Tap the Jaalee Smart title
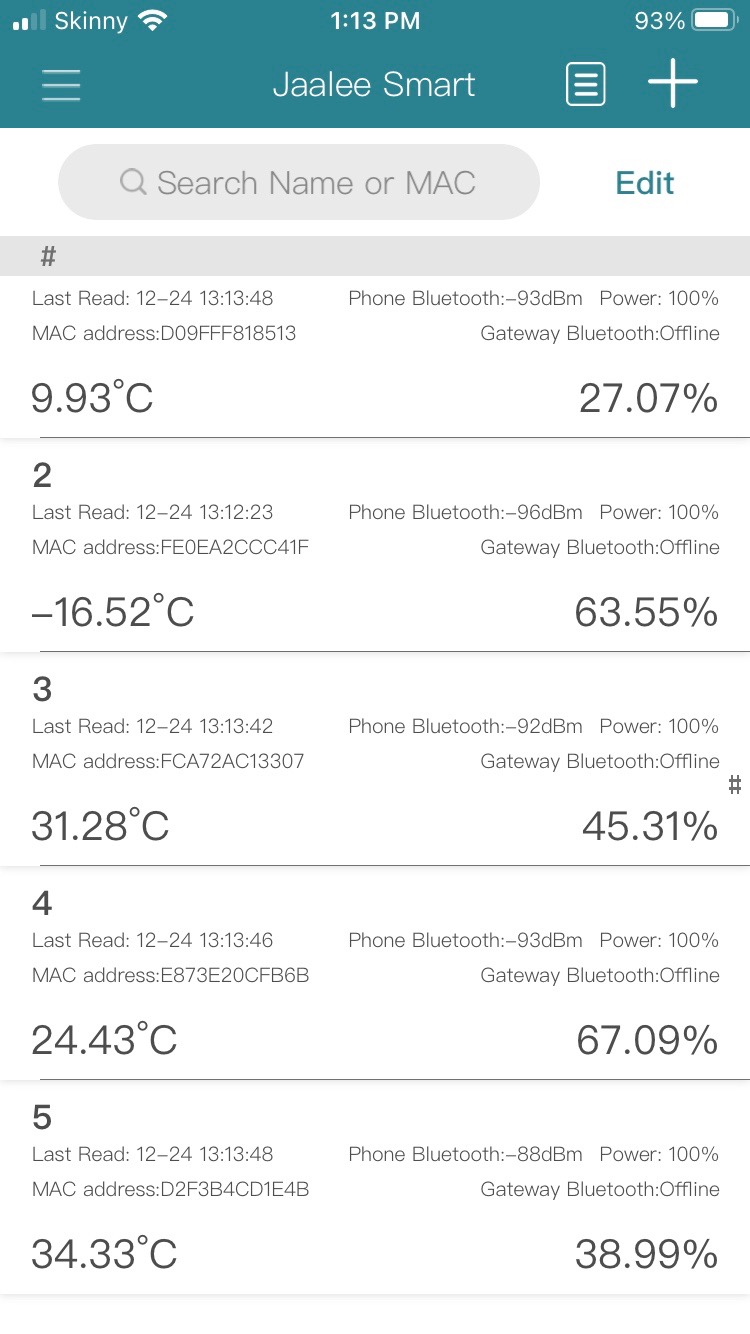Screen dimensions: 750x1334 (374, 85)
